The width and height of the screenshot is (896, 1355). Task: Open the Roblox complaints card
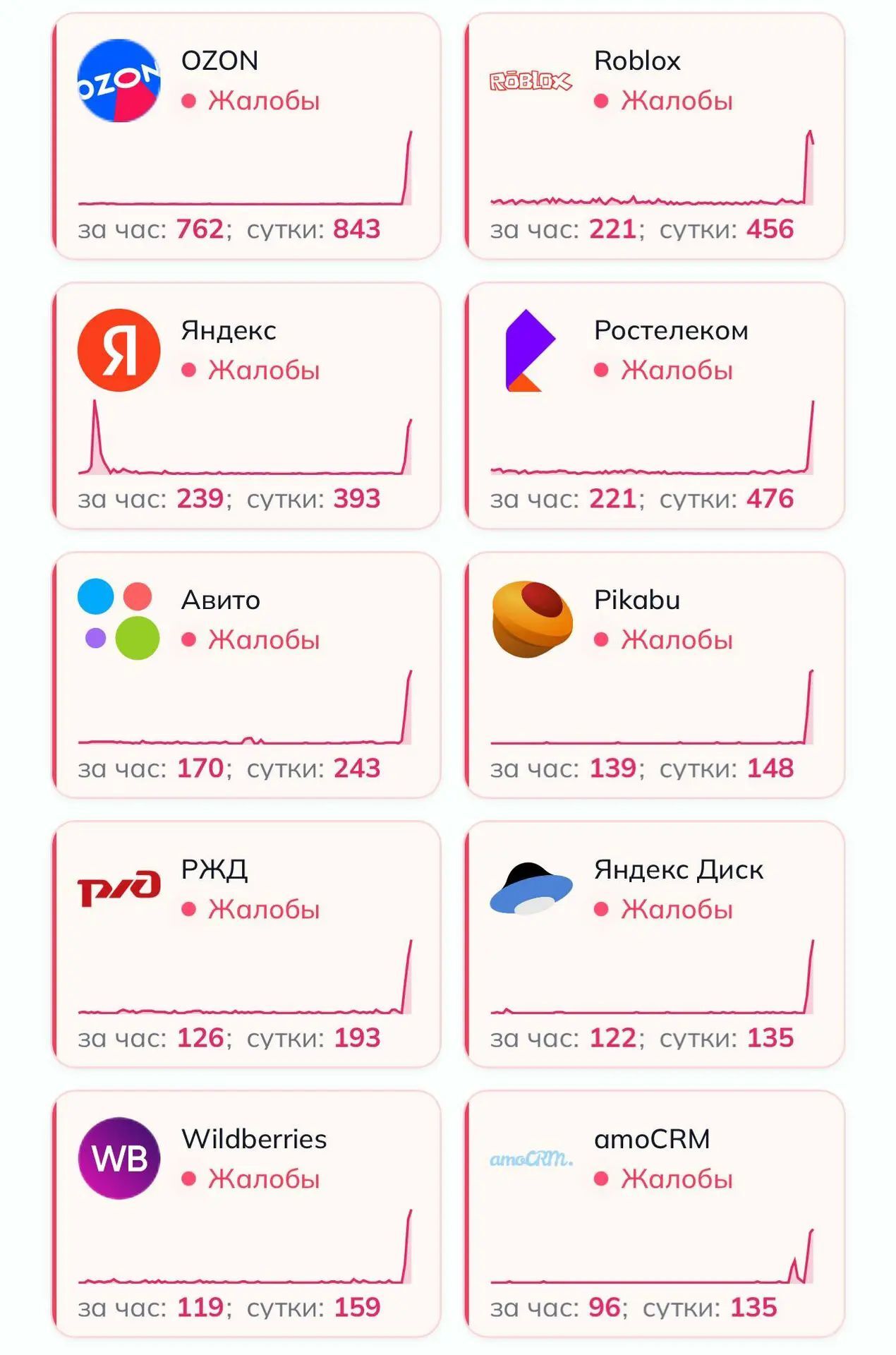[655, 136]
